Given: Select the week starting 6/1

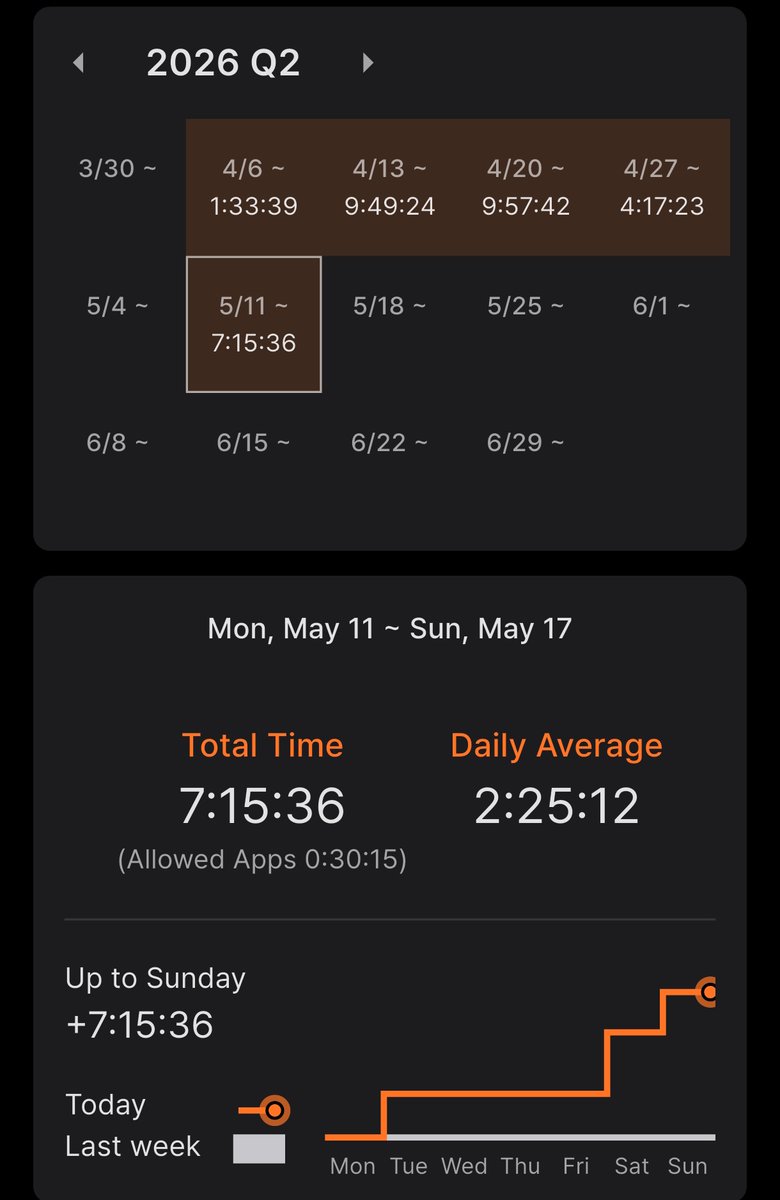Looking at the screenshot, I should click(662, 324).
